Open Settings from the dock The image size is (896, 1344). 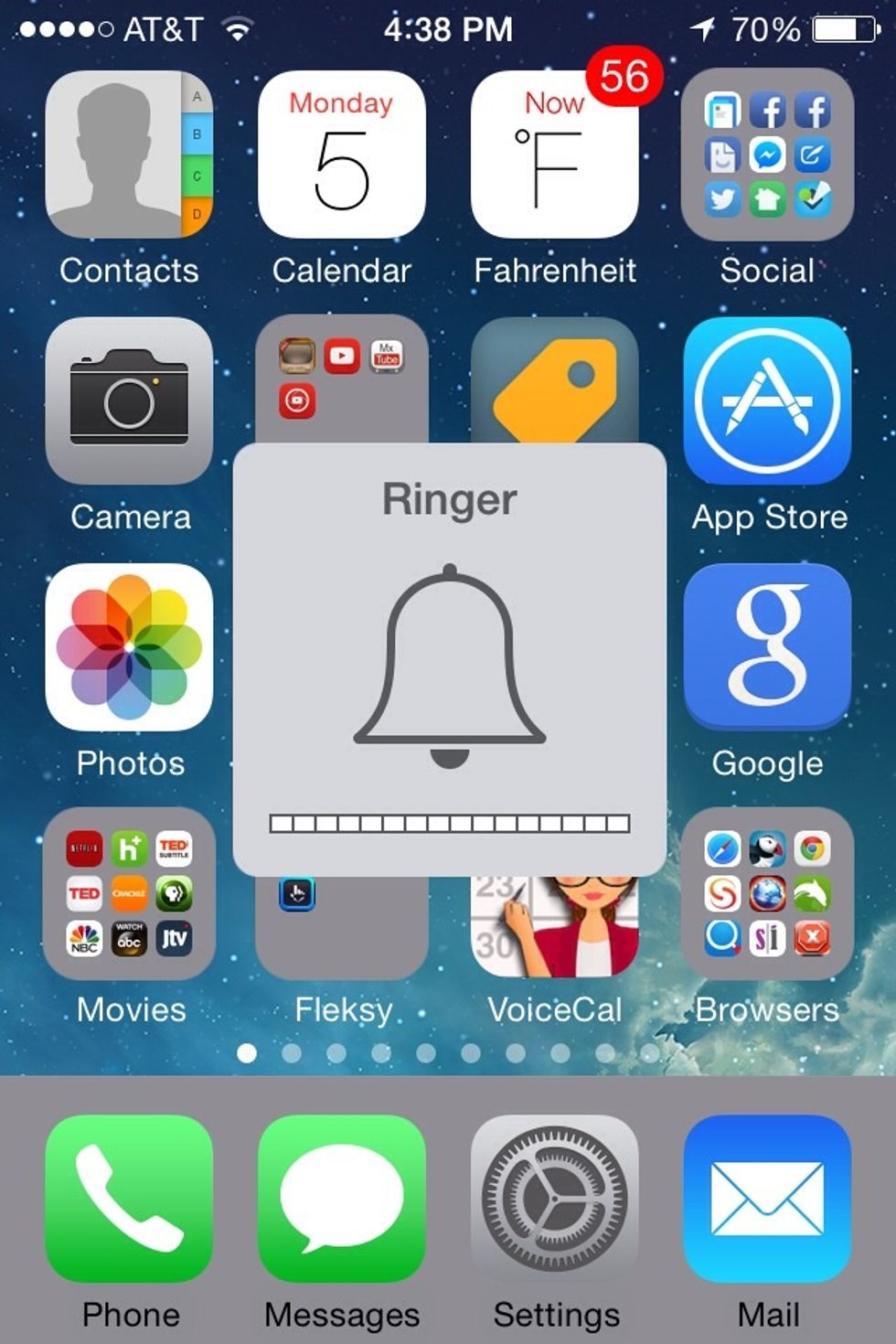coord(554,1198)
